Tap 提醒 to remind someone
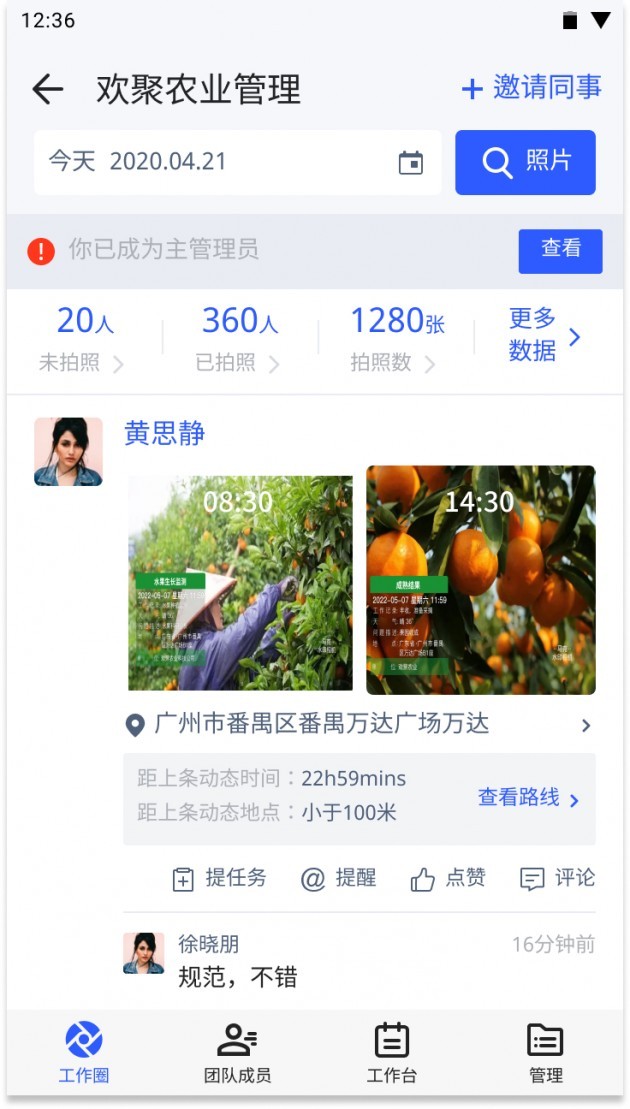This screenshot has height=1109, width=630. (339, 879)
